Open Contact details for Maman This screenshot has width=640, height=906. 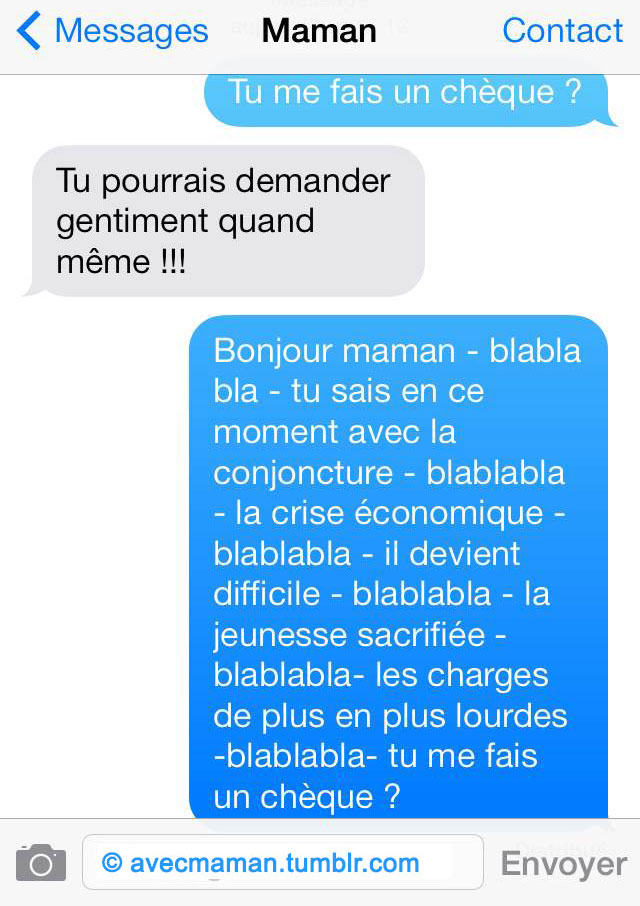[x=562, y=31]
